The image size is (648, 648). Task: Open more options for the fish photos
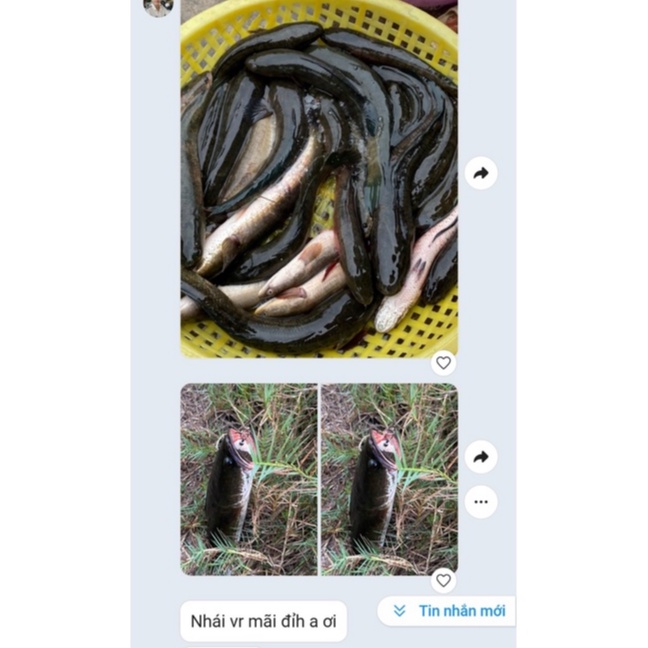(481, 501)
